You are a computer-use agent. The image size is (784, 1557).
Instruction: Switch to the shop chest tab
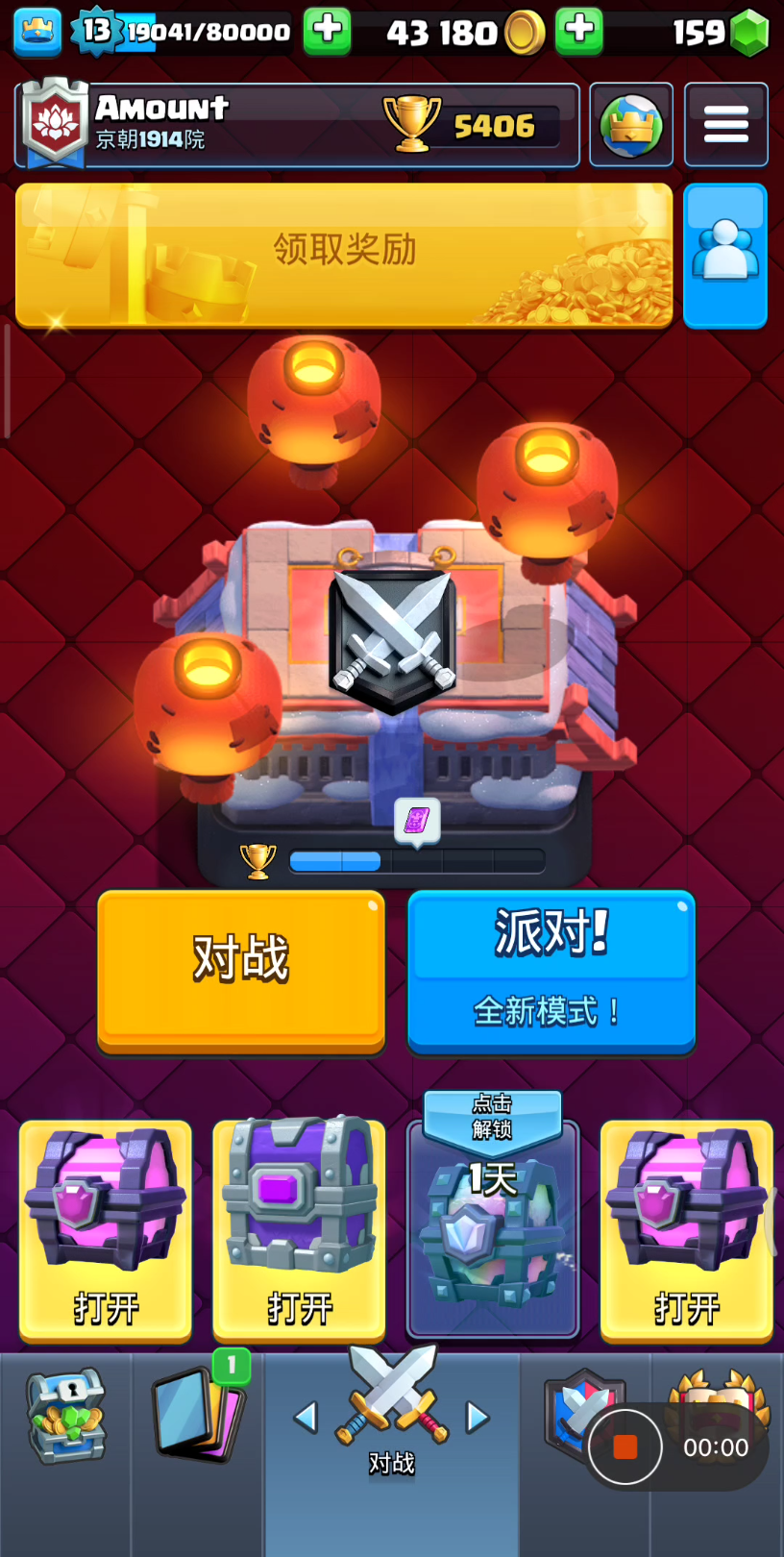click(x=65, y=1417)
